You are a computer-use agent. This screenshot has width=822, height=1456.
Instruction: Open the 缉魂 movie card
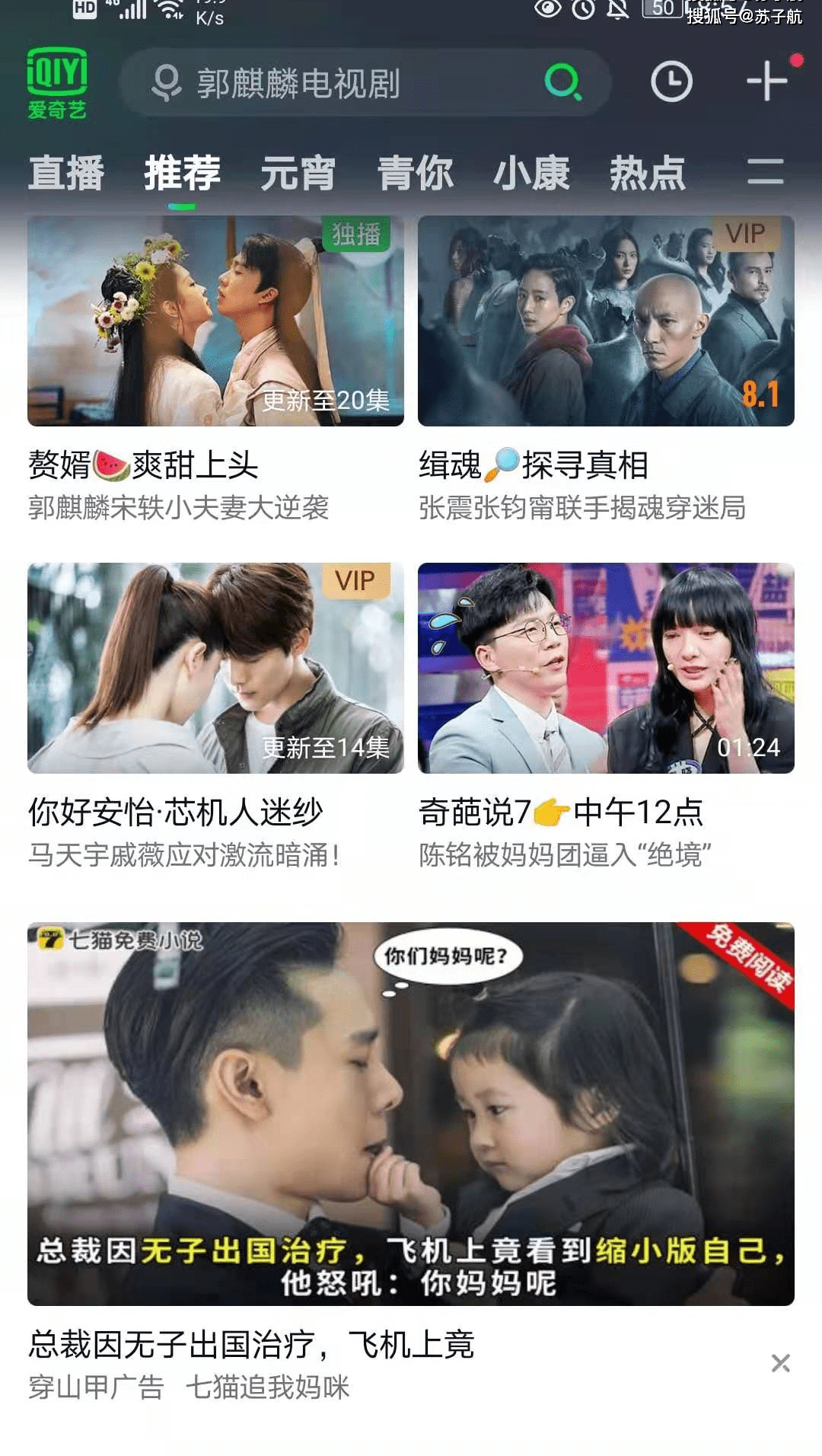click(606, 321)
